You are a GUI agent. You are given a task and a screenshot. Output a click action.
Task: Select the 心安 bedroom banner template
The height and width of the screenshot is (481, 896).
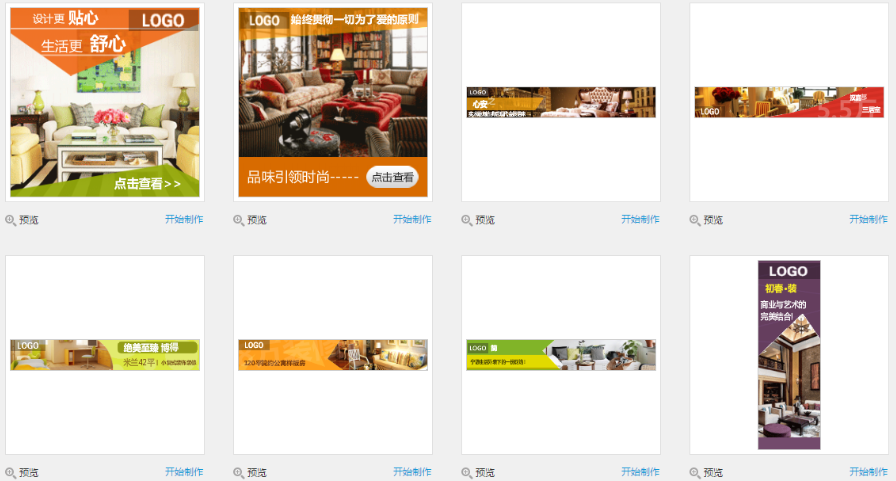(561, 102)
